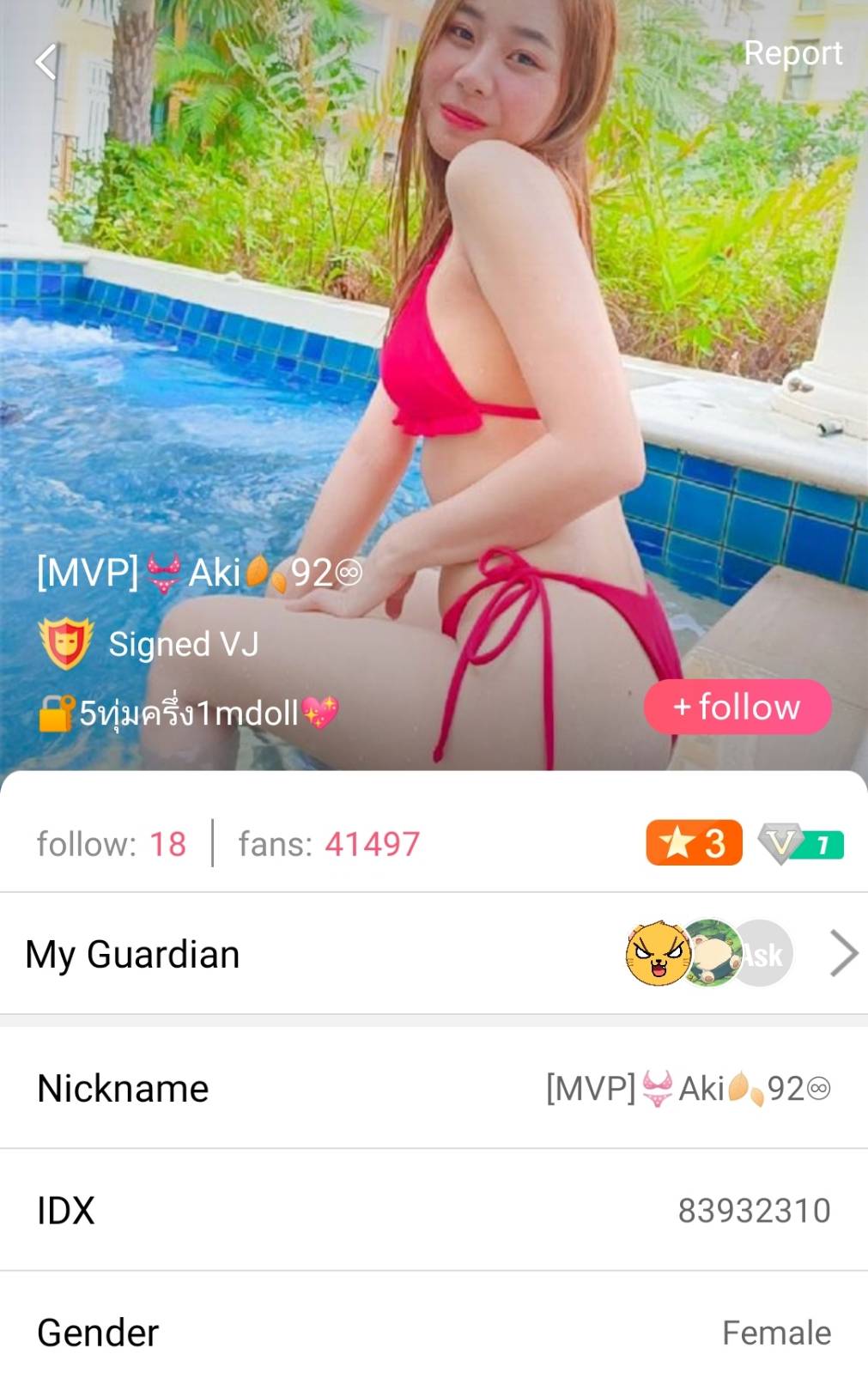Screen dimensions: 868x1391
Task: Follow this VJ with the follow button
Action: pyautogui.click(x=737, y=708)
